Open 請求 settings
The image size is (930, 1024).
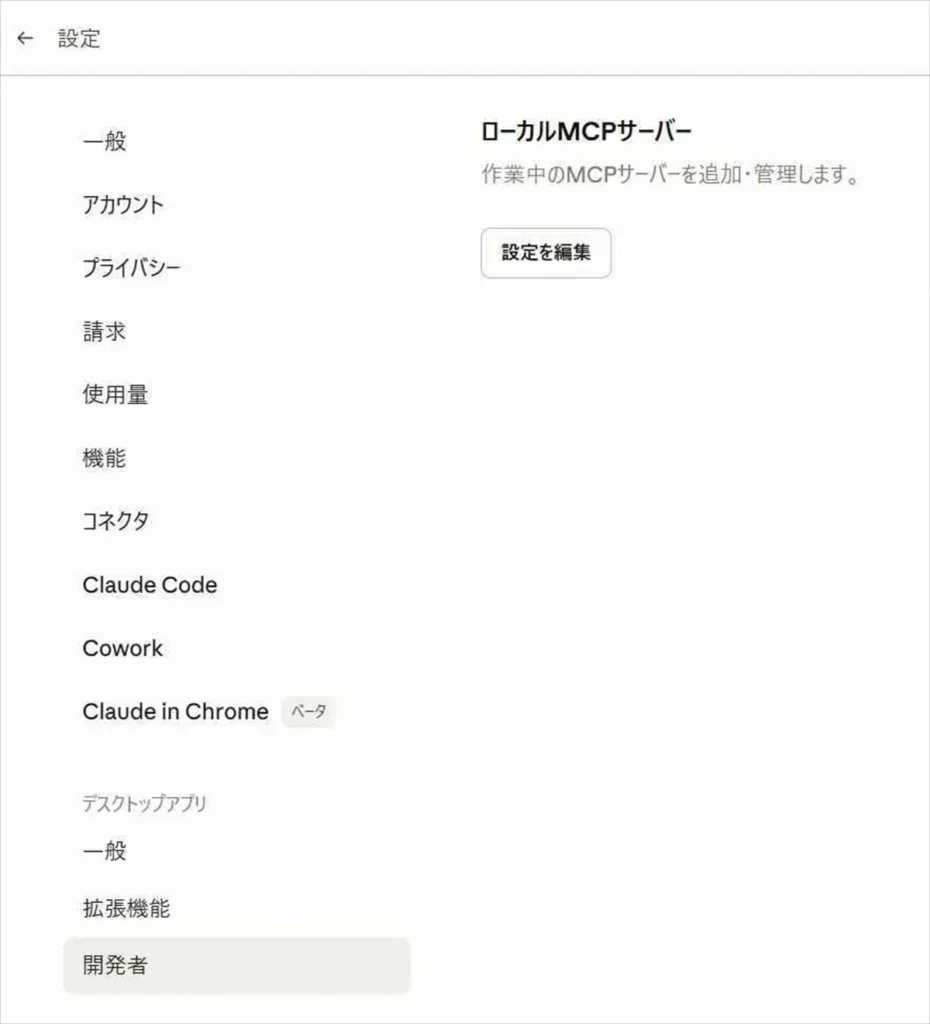(x=104, y=331)
